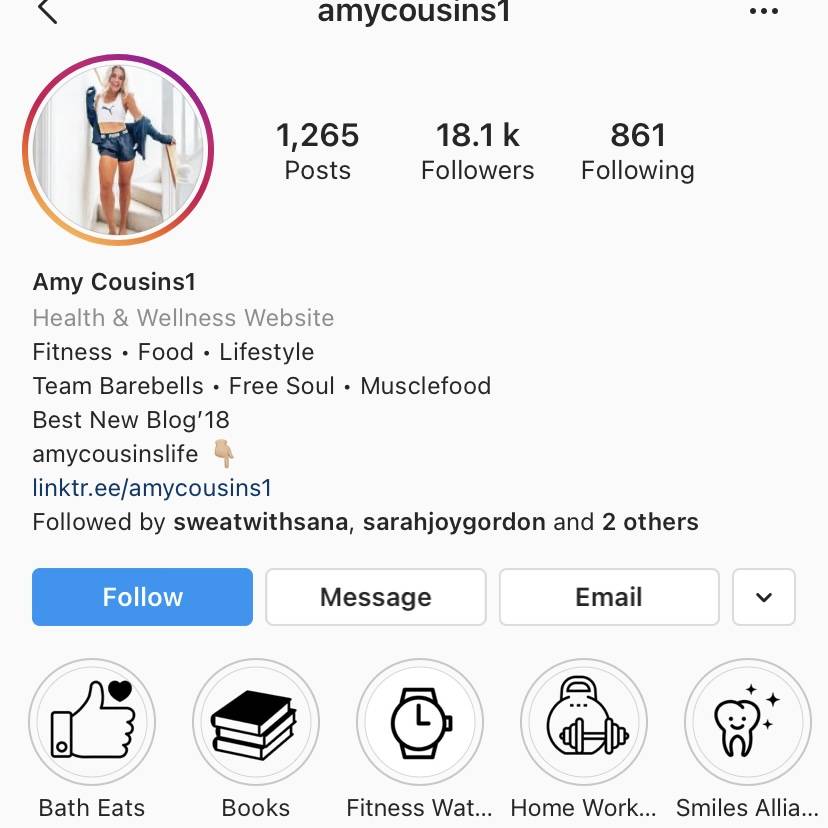Open the three-dot overflow menu
The height and width of the screenshot is (828, 828).
tap(763, 12)
